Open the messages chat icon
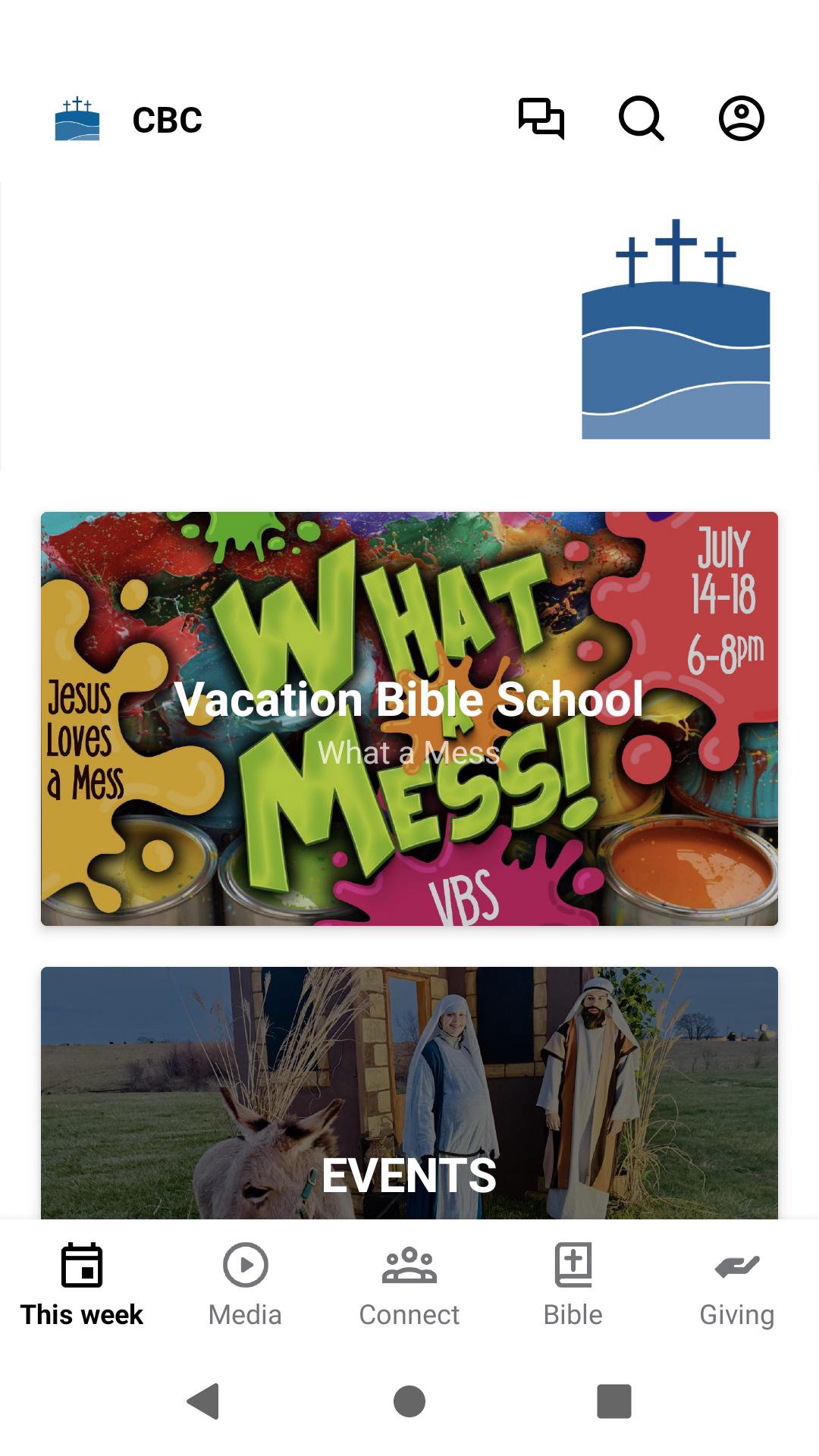Screen dimensions: 819x1456 pos(541,119)
